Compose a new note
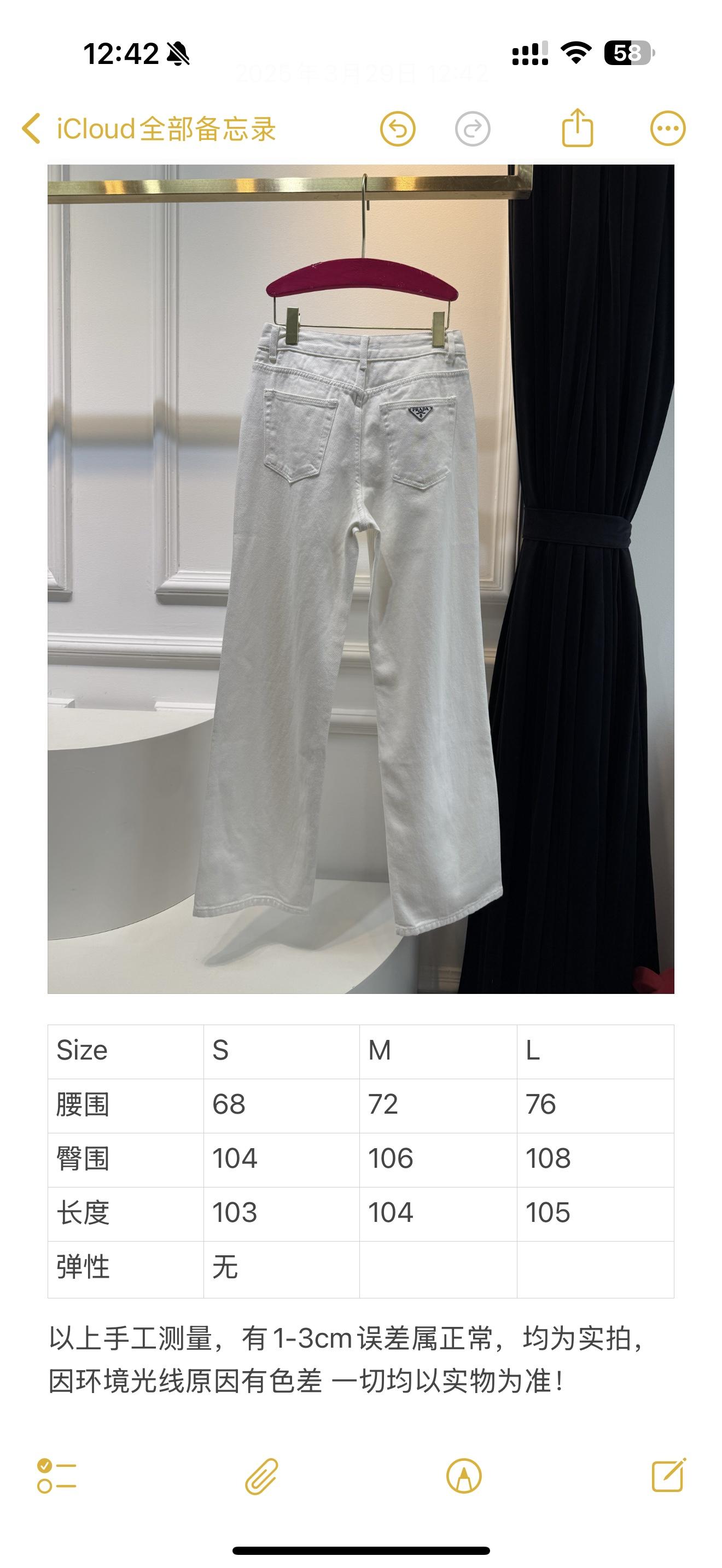This screenshot has height=1568, width=722. click(x=668, y=1475)
